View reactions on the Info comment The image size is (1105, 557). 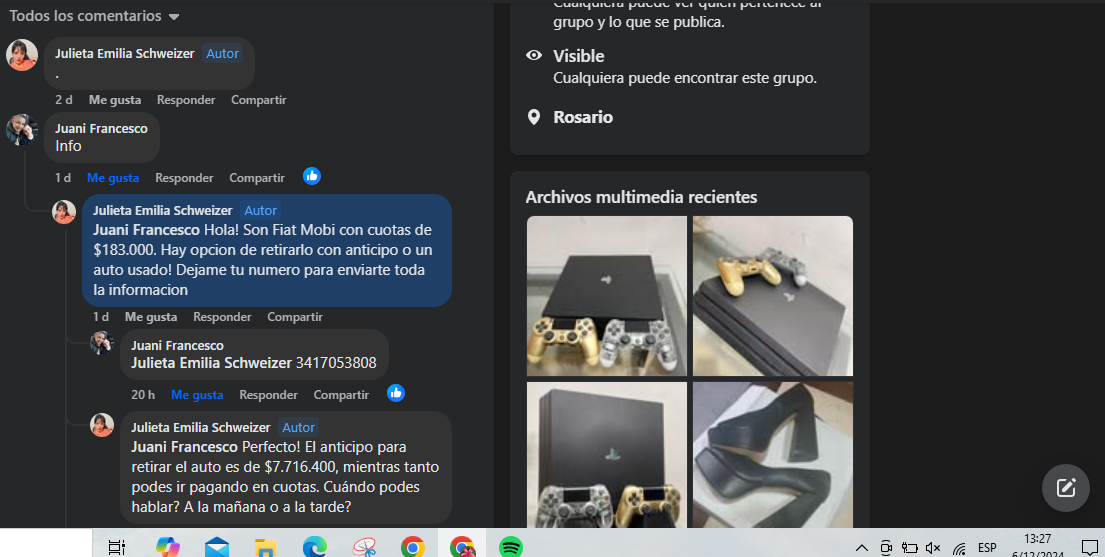(312, 176)
